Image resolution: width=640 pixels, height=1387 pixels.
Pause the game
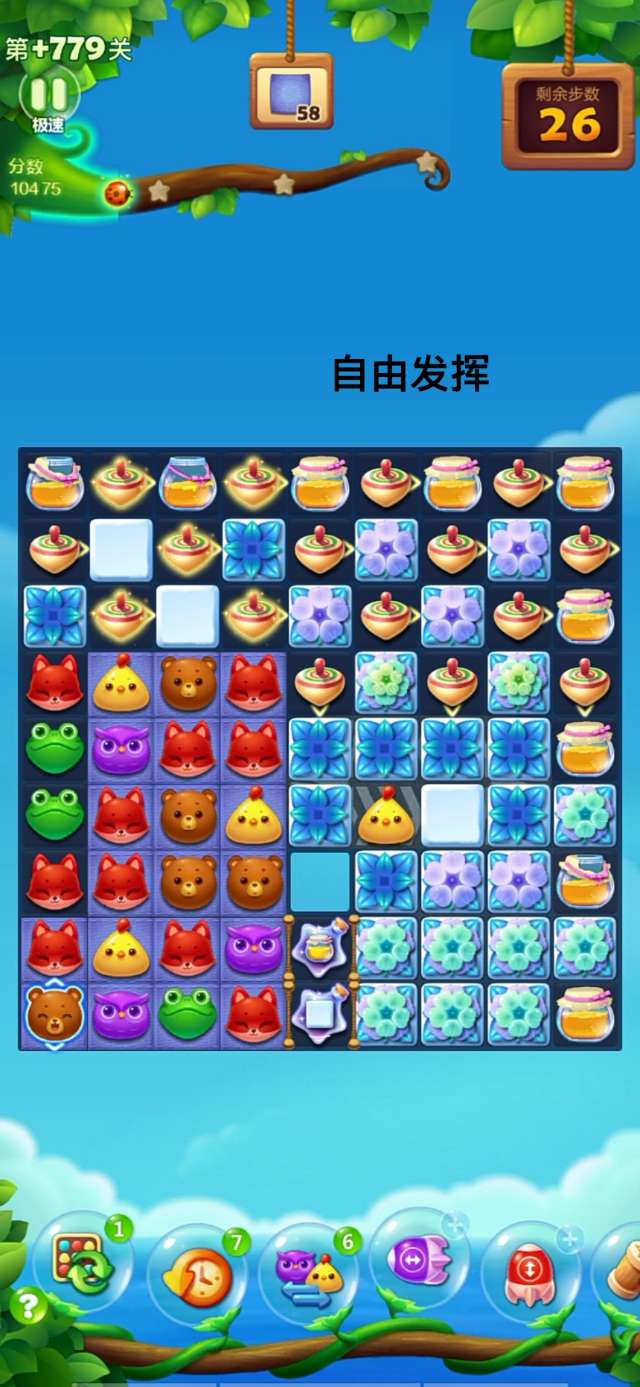point(48,94)
